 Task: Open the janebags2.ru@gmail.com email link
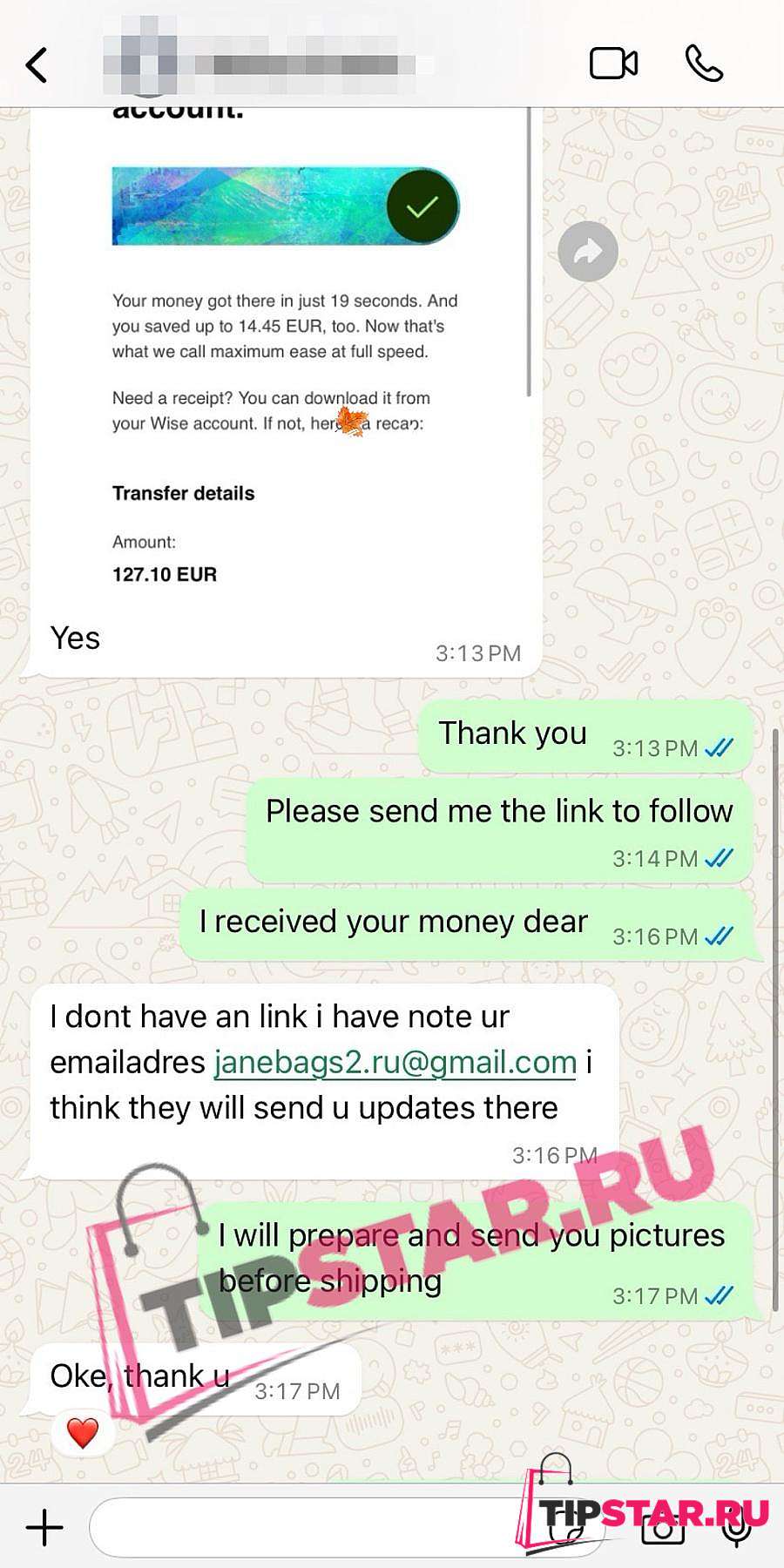pyautogui.click(x=395, y=1062)
